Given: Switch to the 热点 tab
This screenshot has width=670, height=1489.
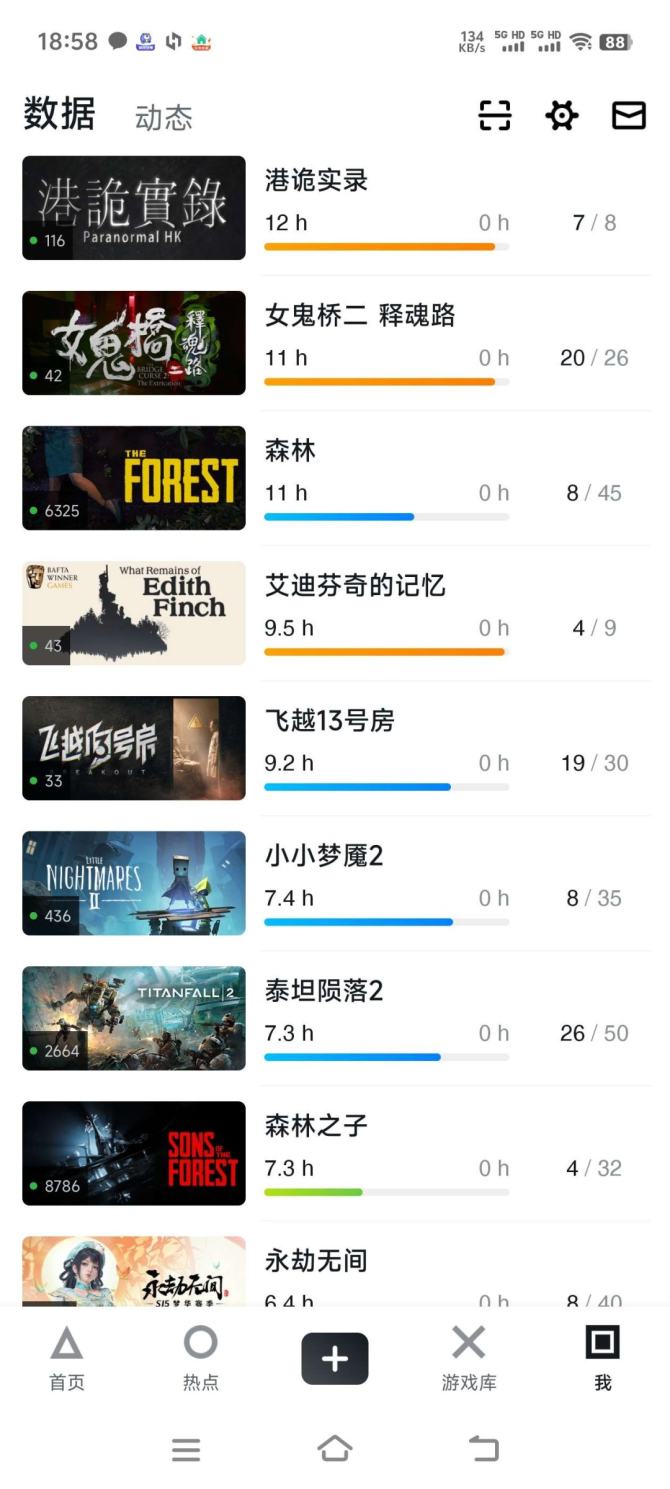Looking at the screenshot, I should [201, 1358].
